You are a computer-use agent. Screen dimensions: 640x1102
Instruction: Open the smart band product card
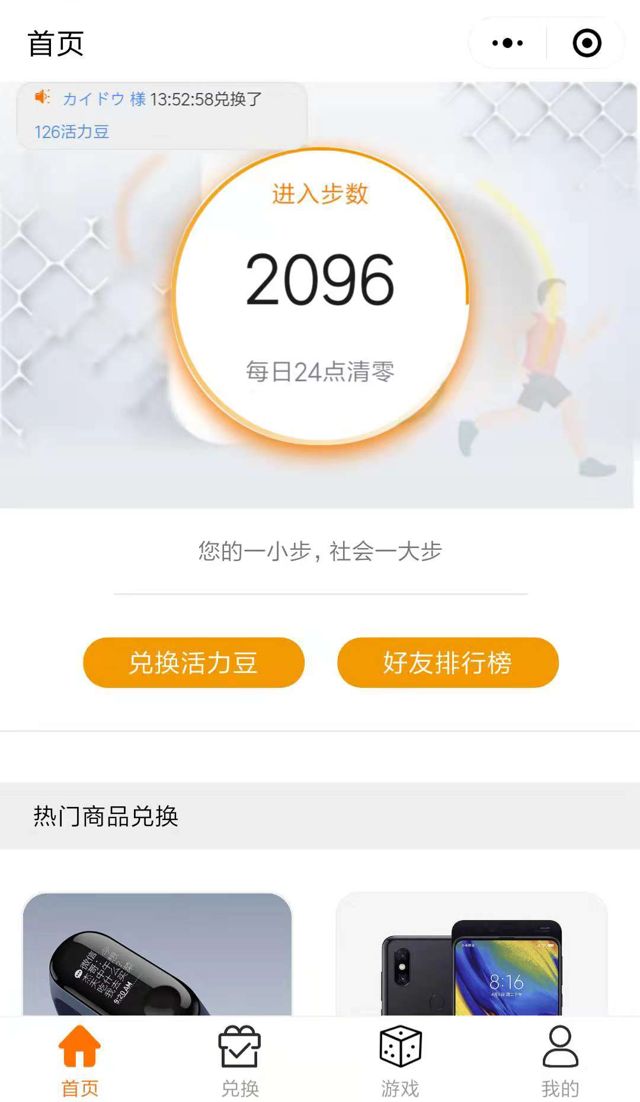pyautogui.click(x=157, y=955)
